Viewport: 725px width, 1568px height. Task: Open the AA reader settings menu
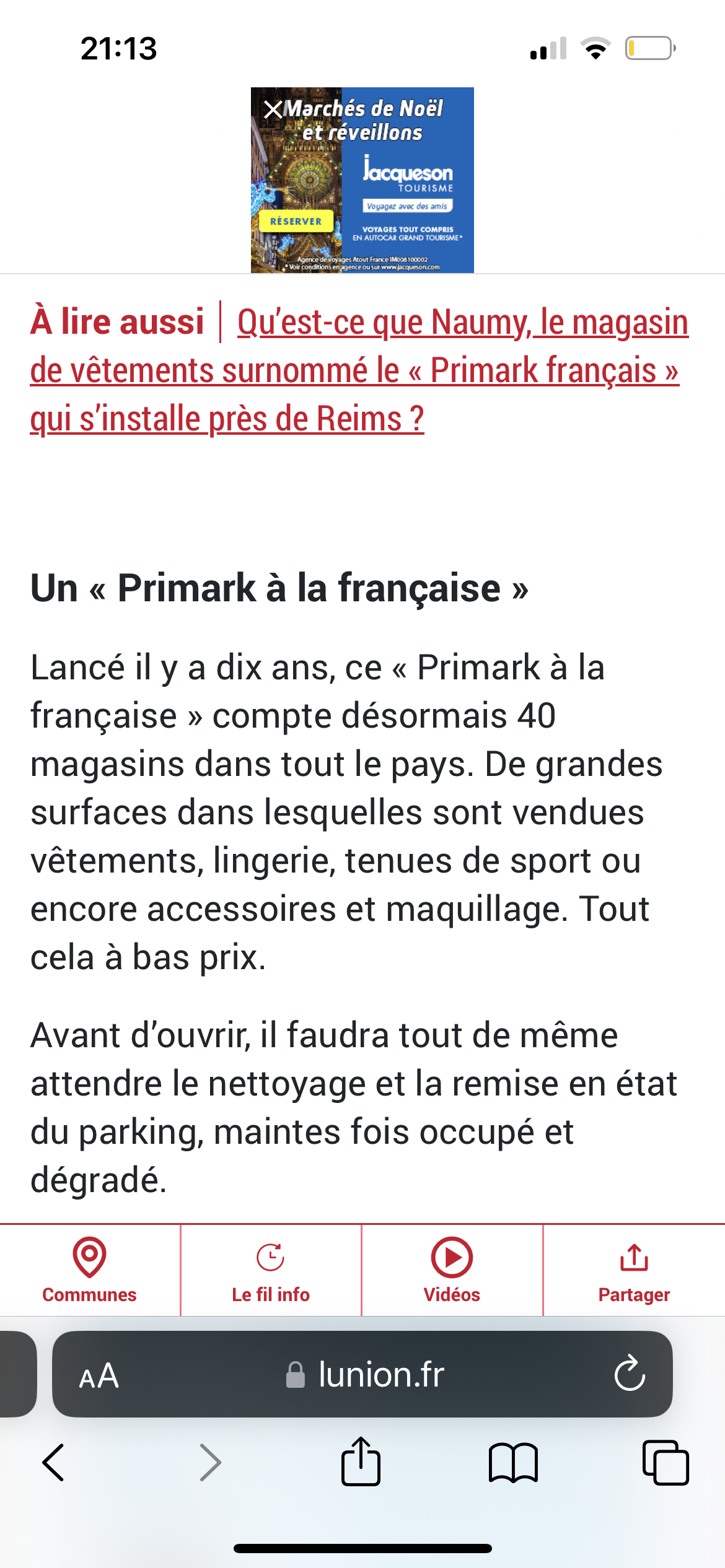[99, 1375]
